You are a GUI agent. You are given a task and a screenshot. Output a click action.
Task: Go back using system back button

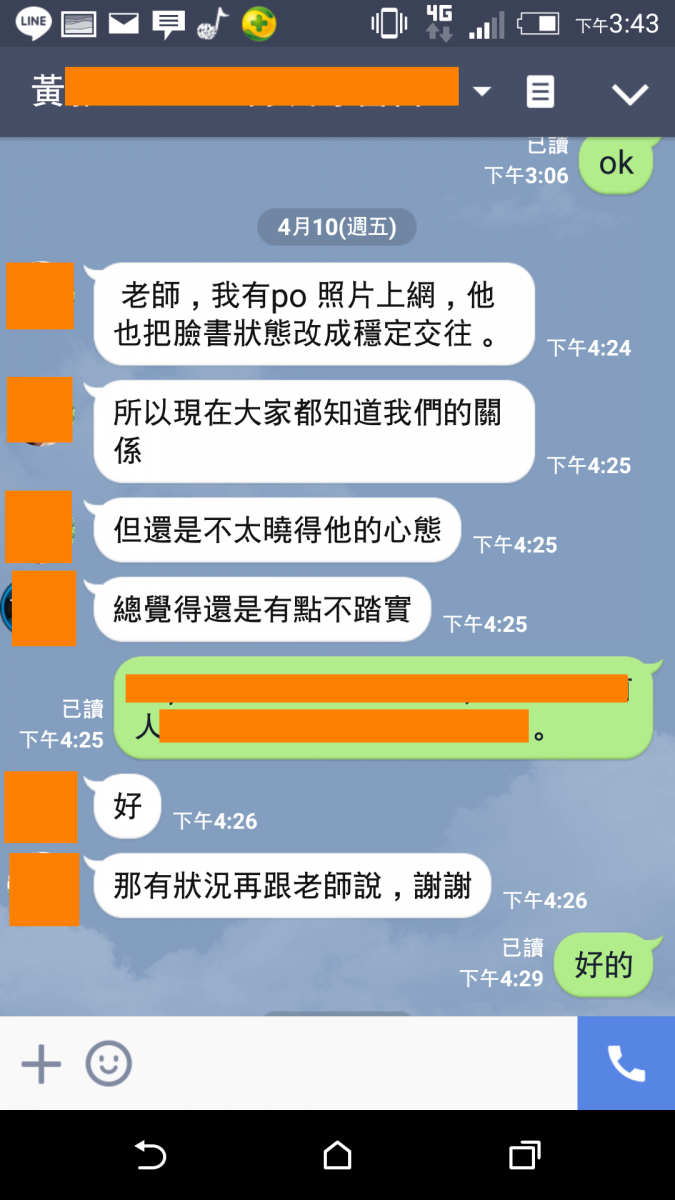(150, 1156)
